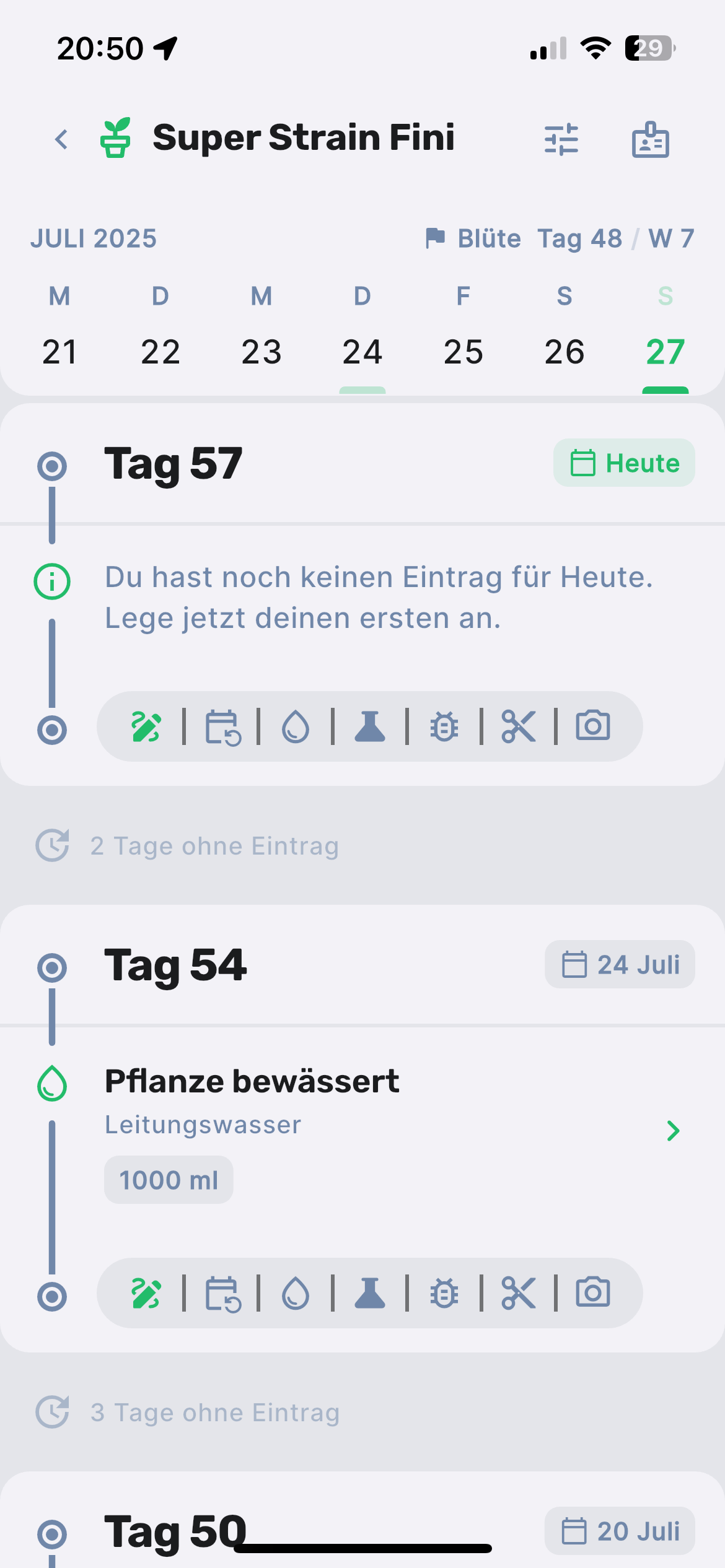Tap the 20 Juli date chip

point(620,1531)
